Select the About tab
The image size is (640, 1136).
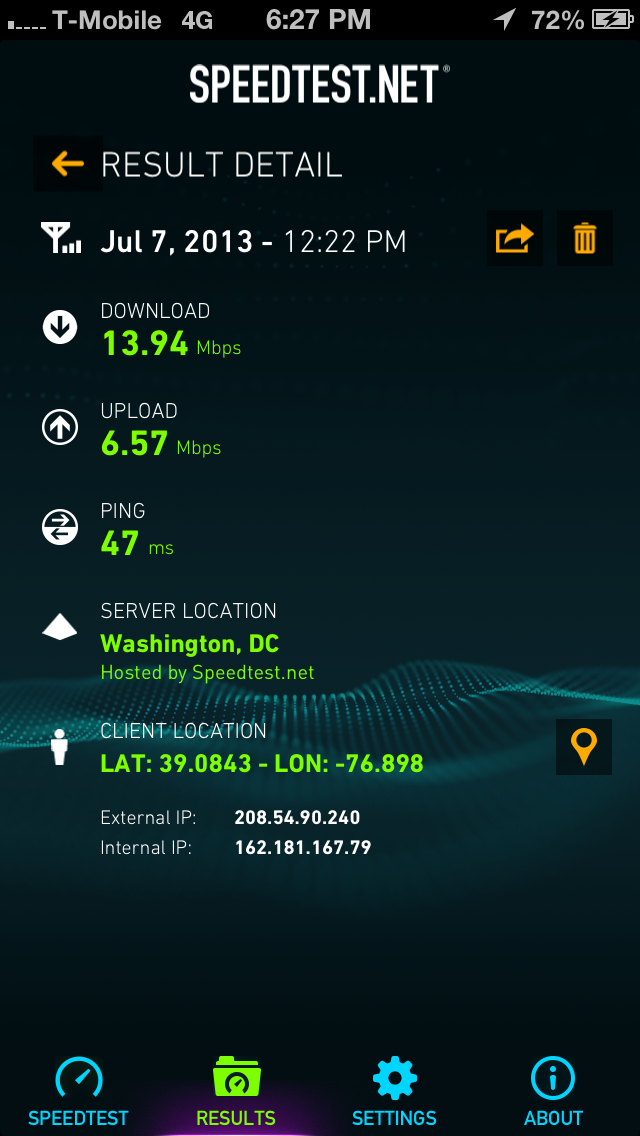click(553, 1092)
